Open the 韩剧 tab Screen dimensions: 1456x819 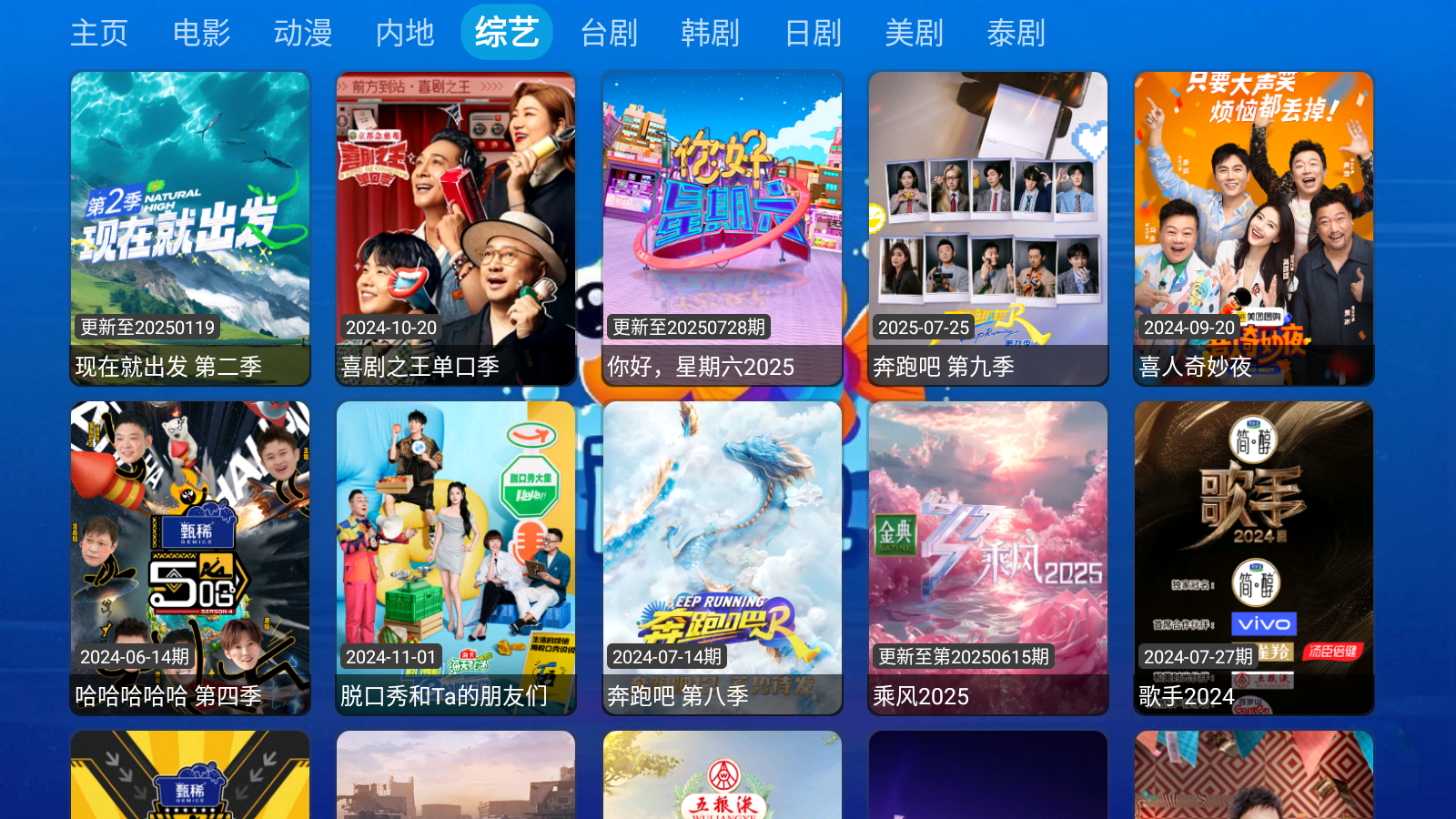[x=710, y=34]
